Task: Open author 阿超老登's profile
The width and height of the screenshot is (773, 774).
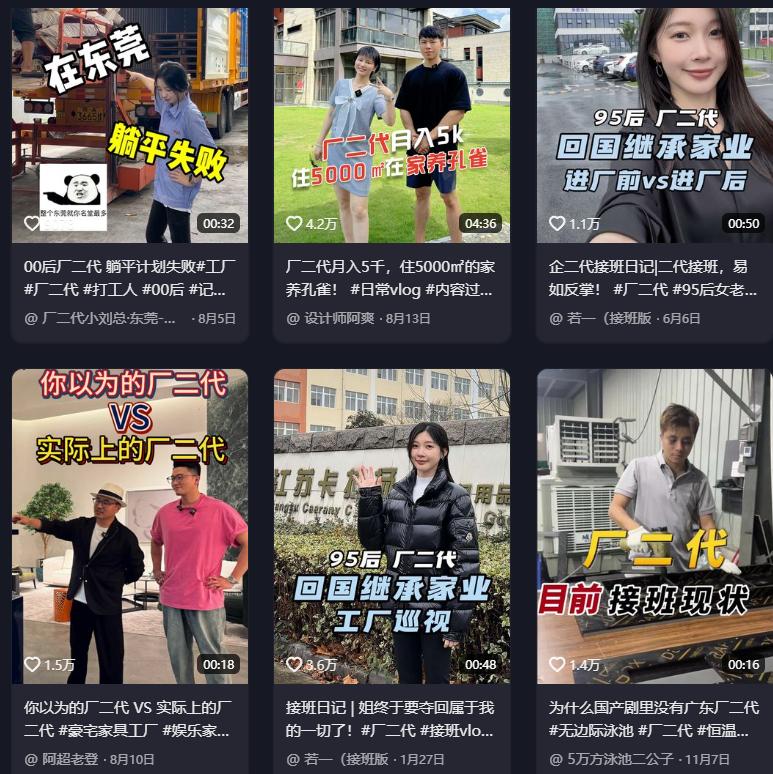Action: click(72, 759)
